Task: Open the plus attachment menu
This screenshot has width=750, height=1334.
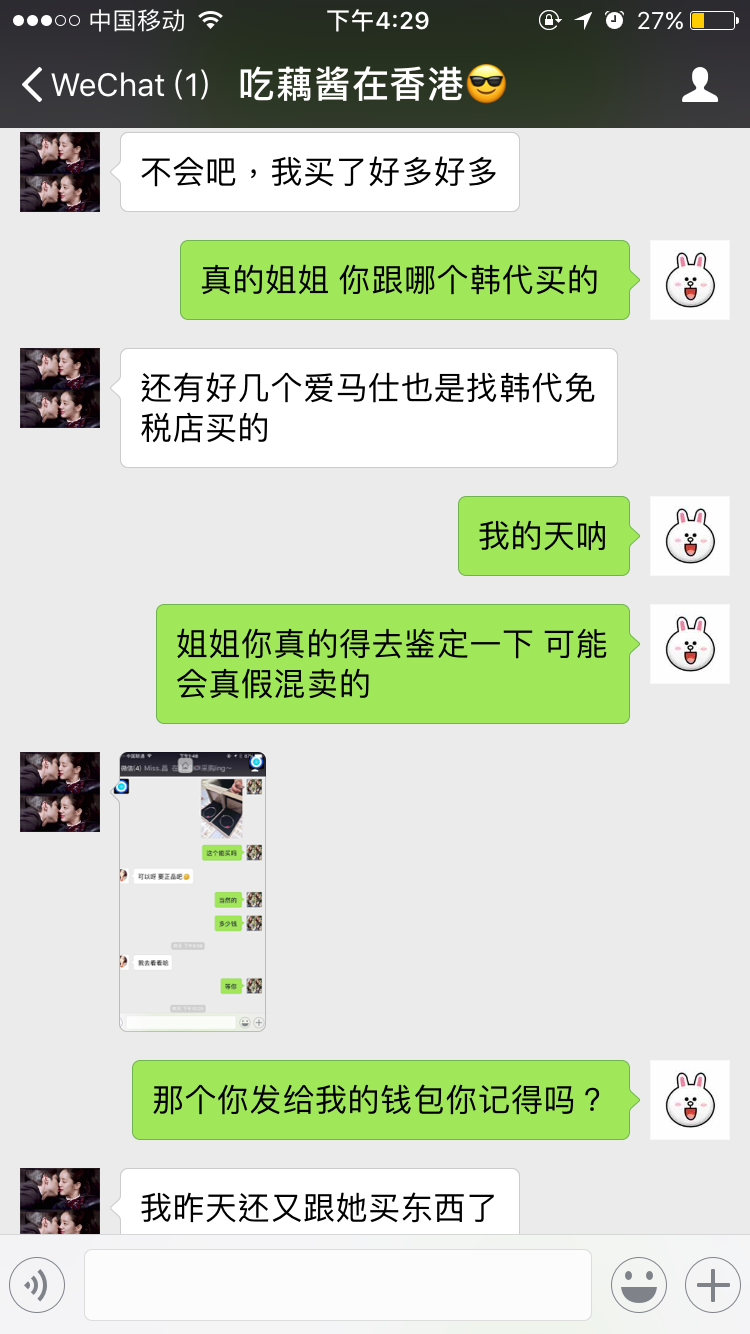Action: click(x=712, y=1284)
